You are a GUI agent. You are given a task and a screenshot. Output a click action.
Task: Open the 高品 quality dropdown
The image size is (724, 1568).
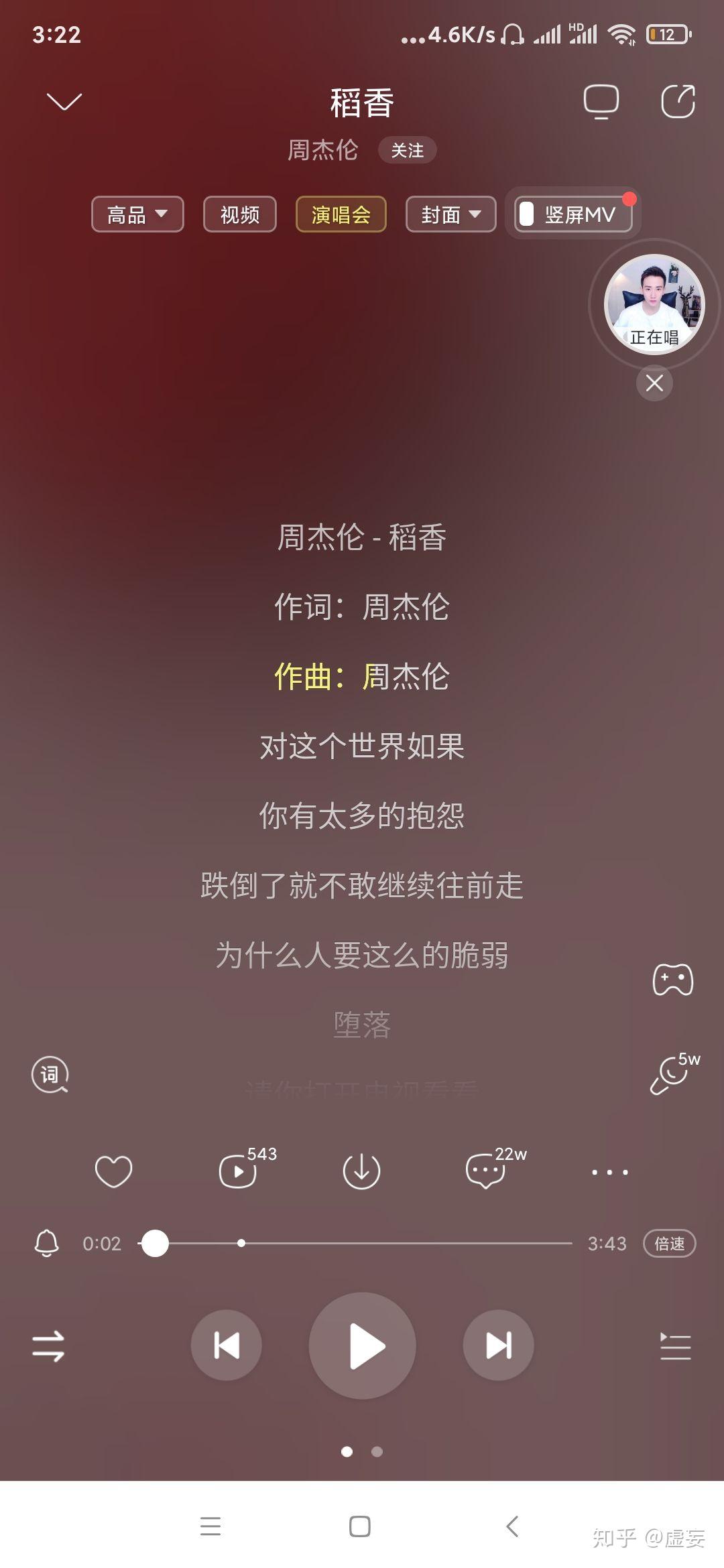tap(137, 214)
